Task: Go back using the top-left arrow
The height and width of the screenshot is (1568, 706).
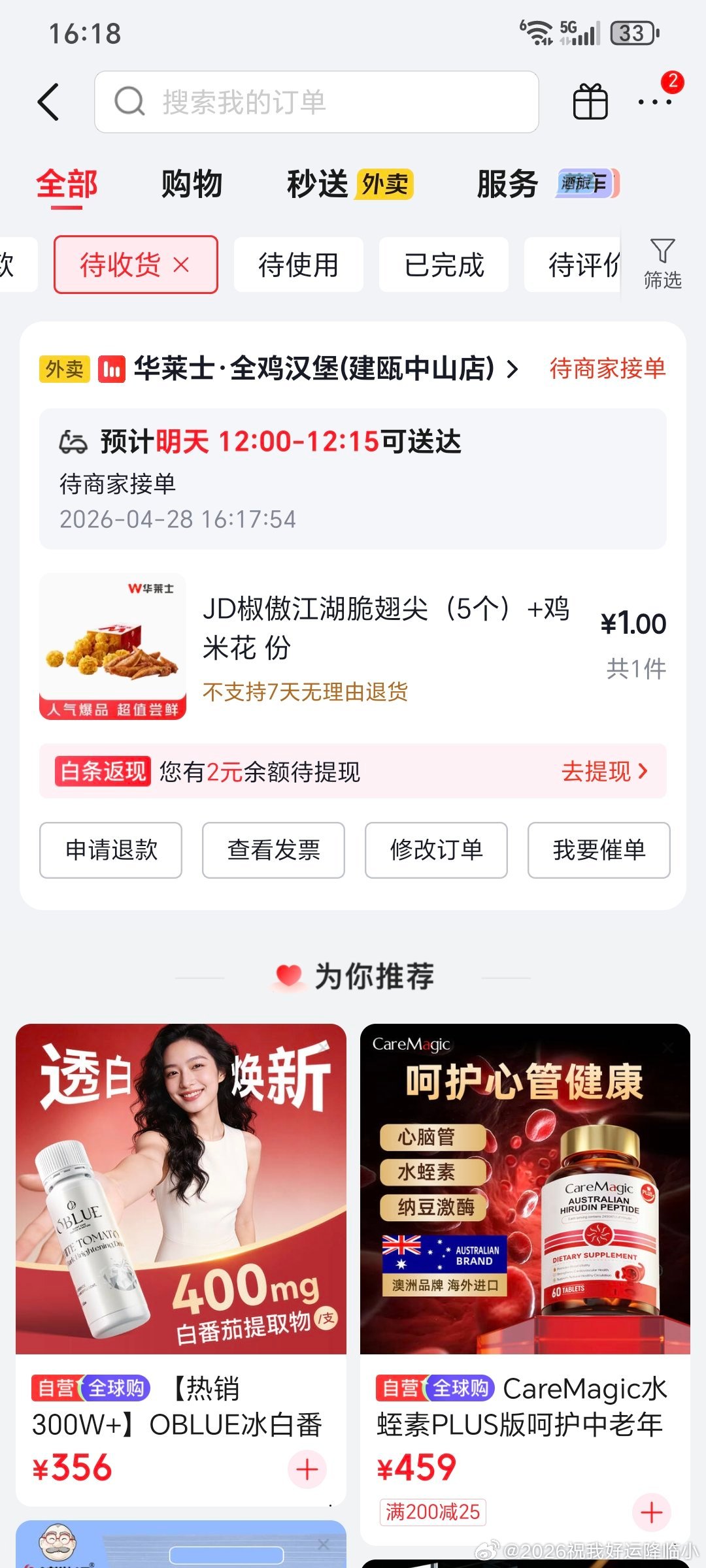Action: coord(49,102)
